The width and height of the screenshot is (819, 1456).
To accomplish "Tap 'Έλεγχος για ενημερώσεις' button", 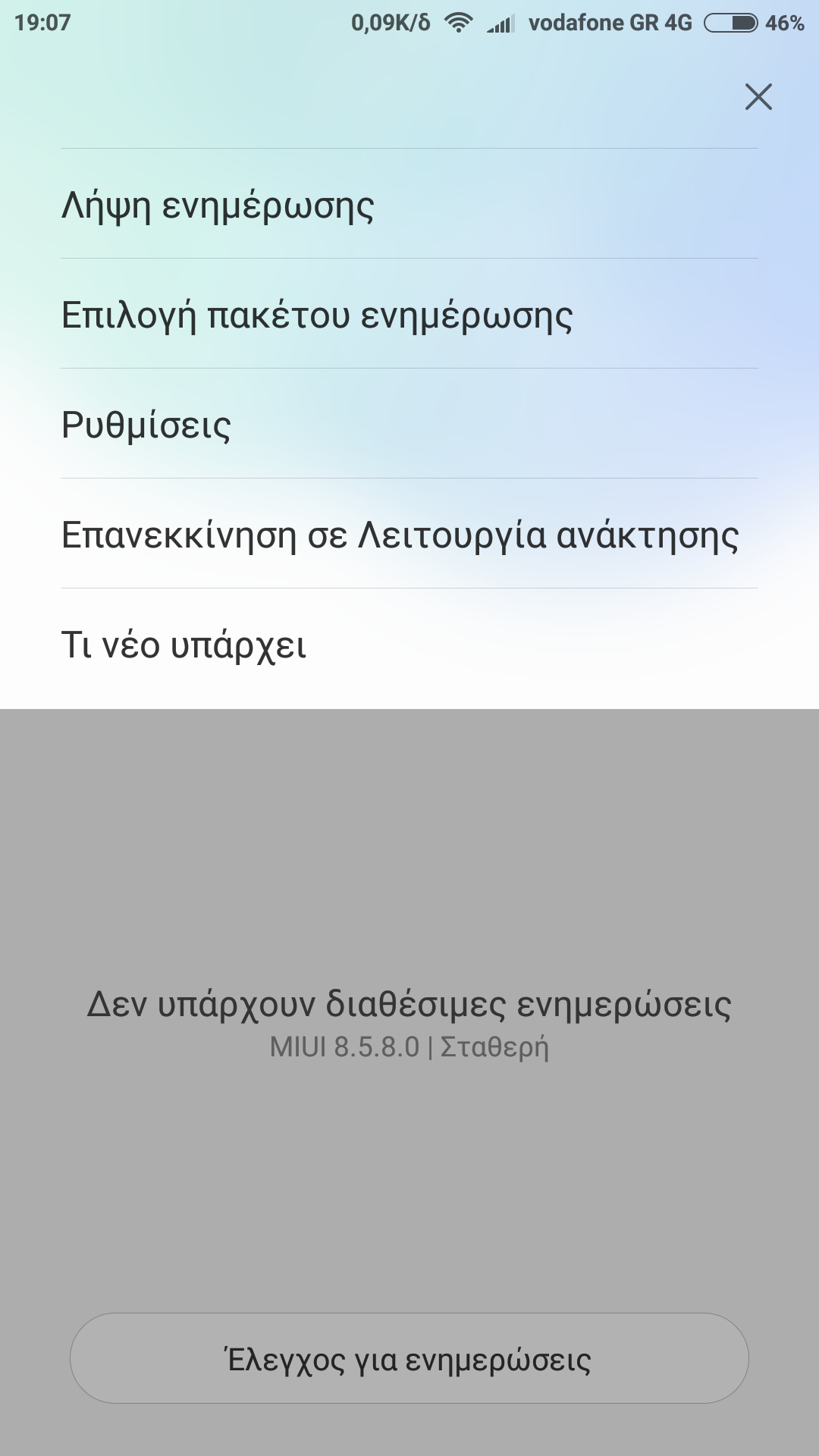I will 409,1359.
